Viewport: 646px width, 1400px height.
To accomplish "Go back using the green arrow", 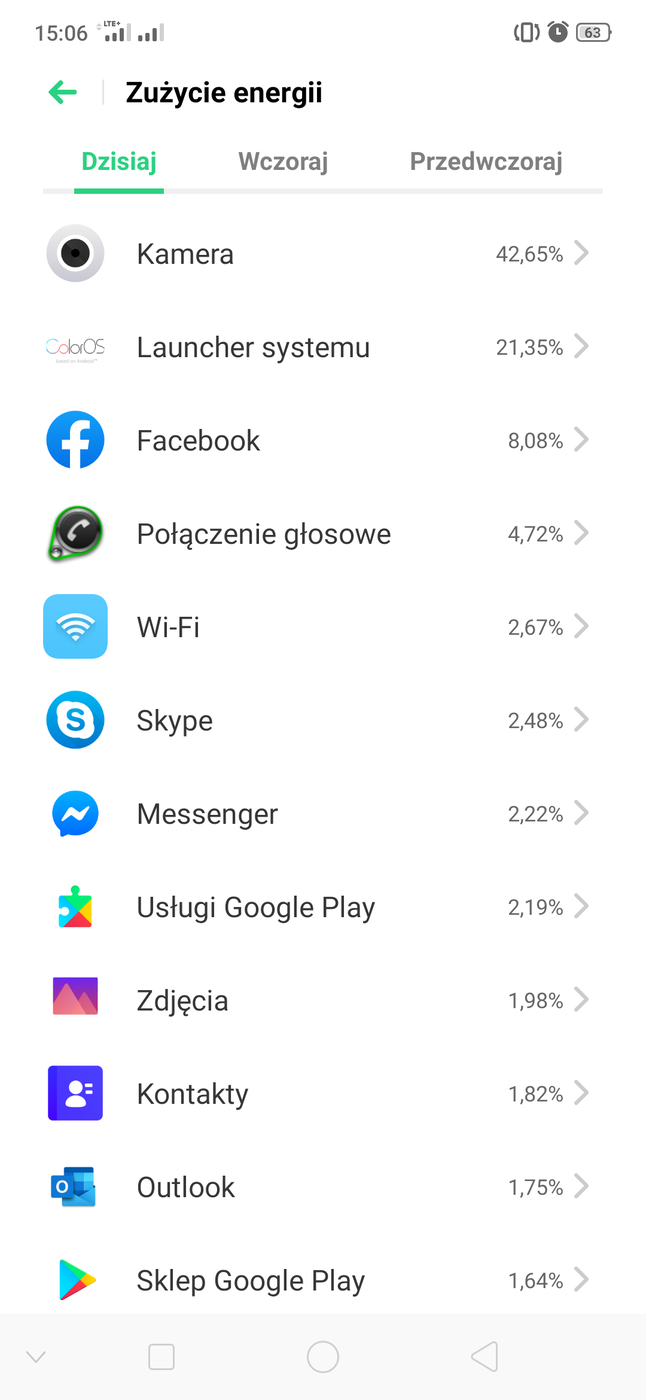I will click(x=62, y=93).
